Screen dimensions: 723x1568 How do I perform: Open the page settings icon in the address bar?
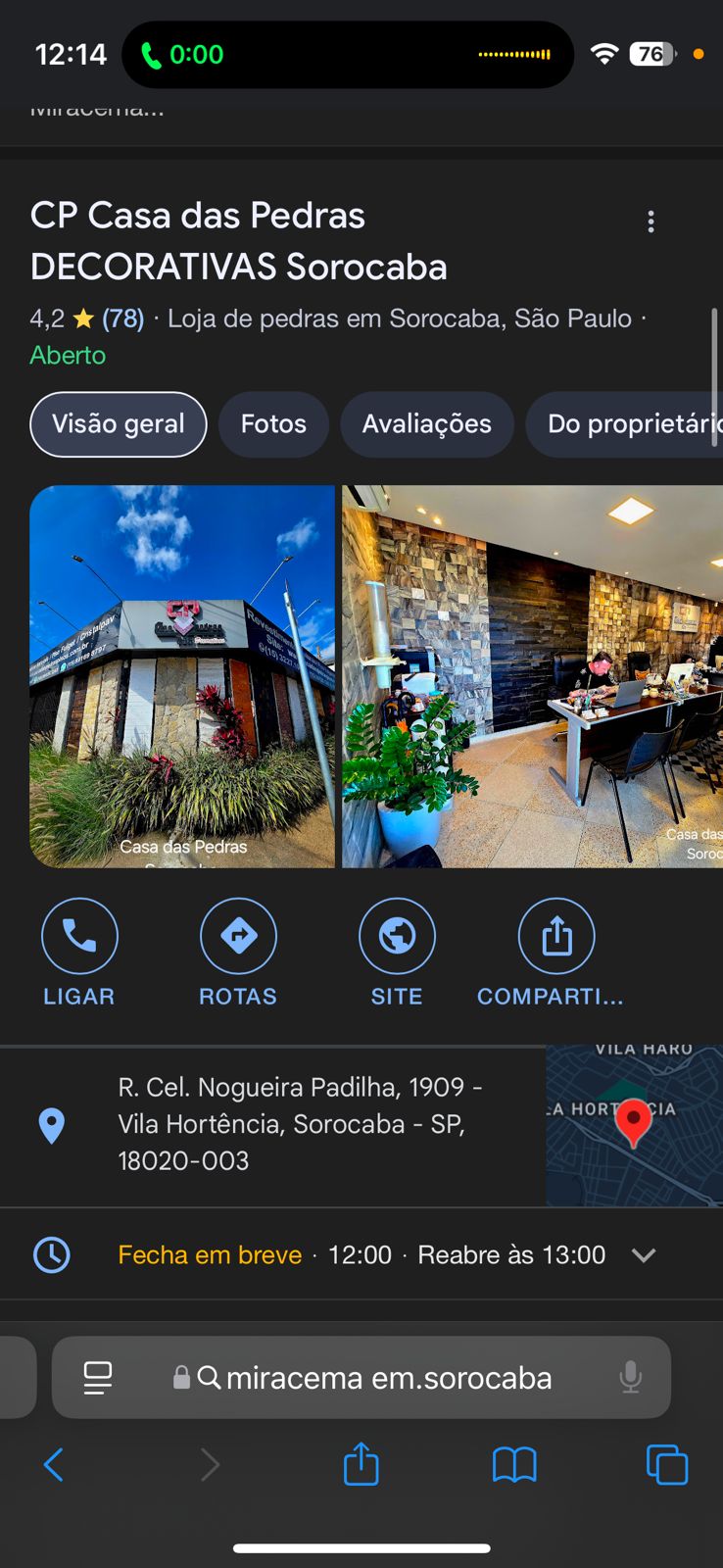(98, 1378)
